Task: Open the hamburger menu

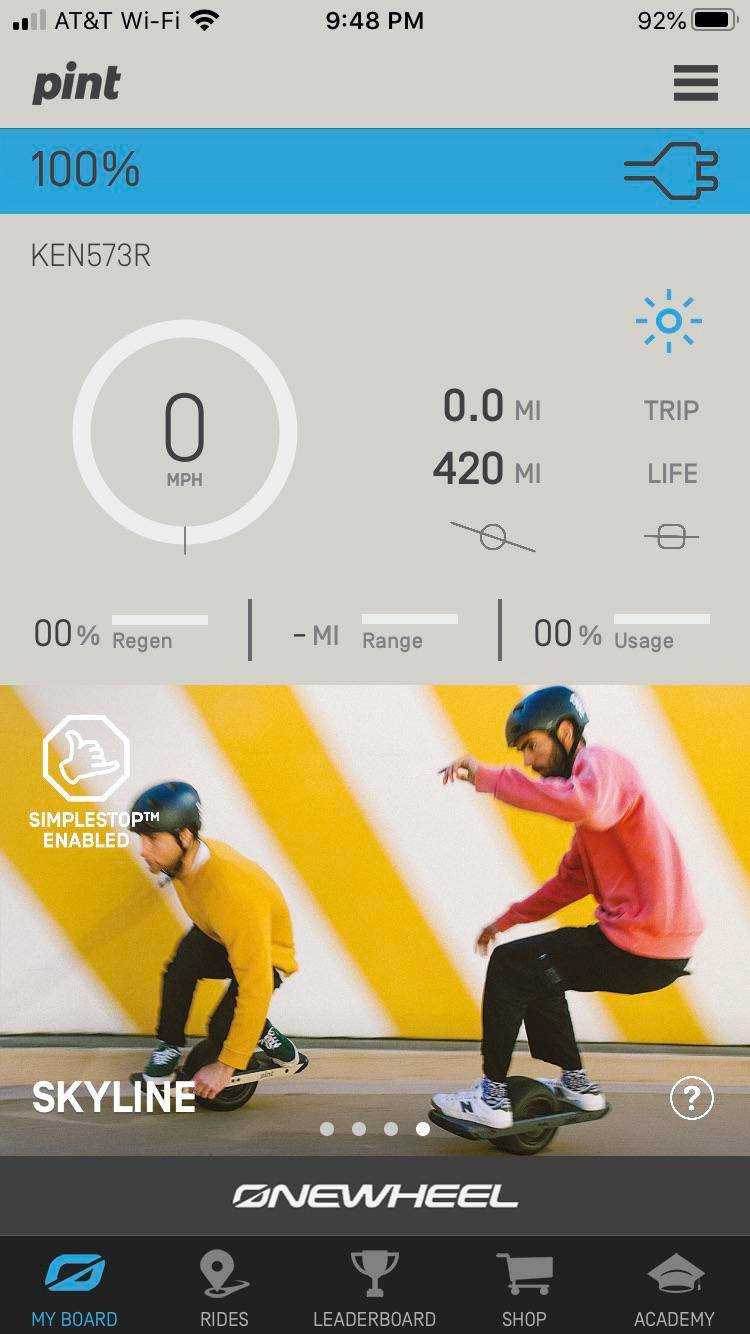Action: [695, 83]
